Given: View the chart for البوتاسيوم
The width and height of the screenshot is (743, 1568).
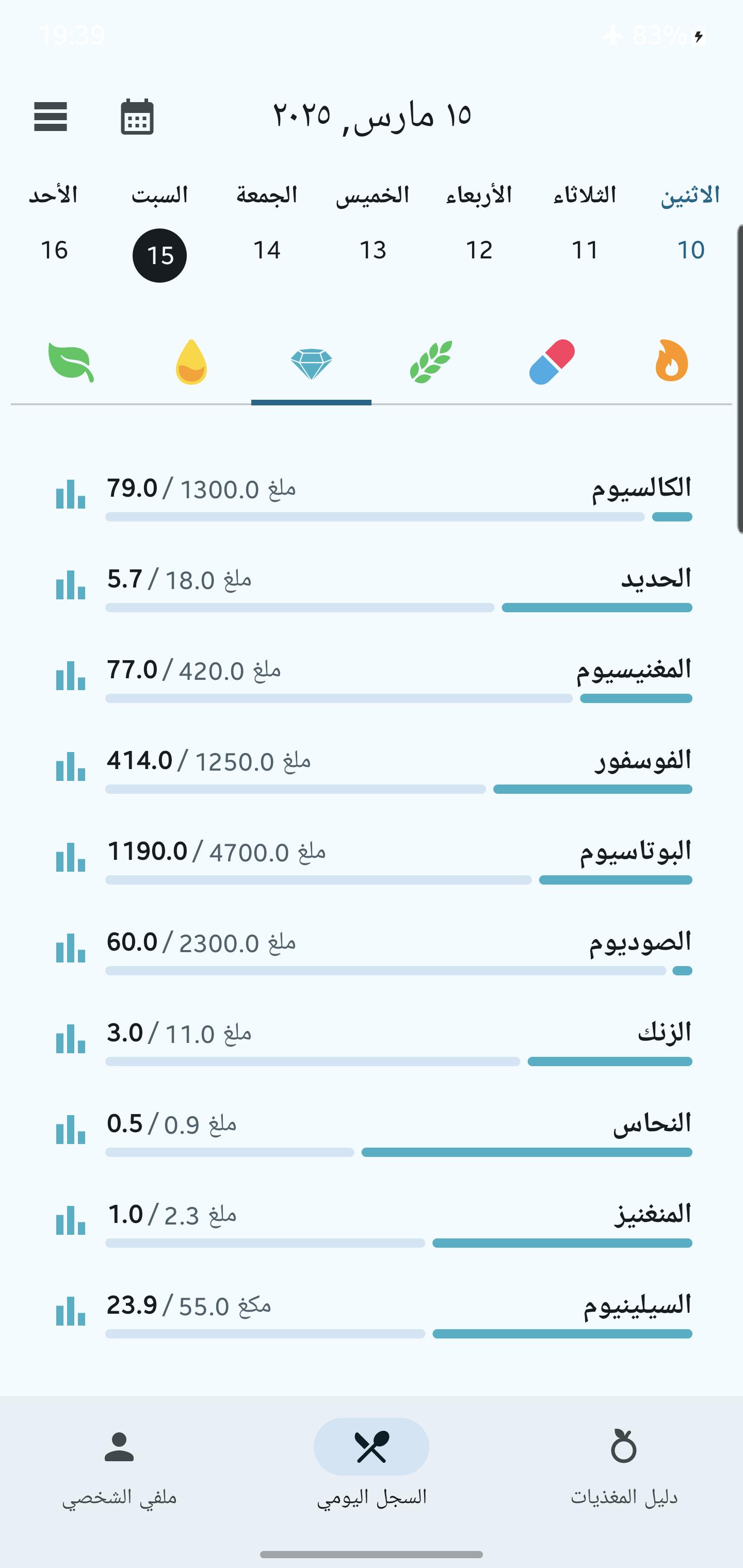Looking at the screenshot, I should tap(71, 856).
